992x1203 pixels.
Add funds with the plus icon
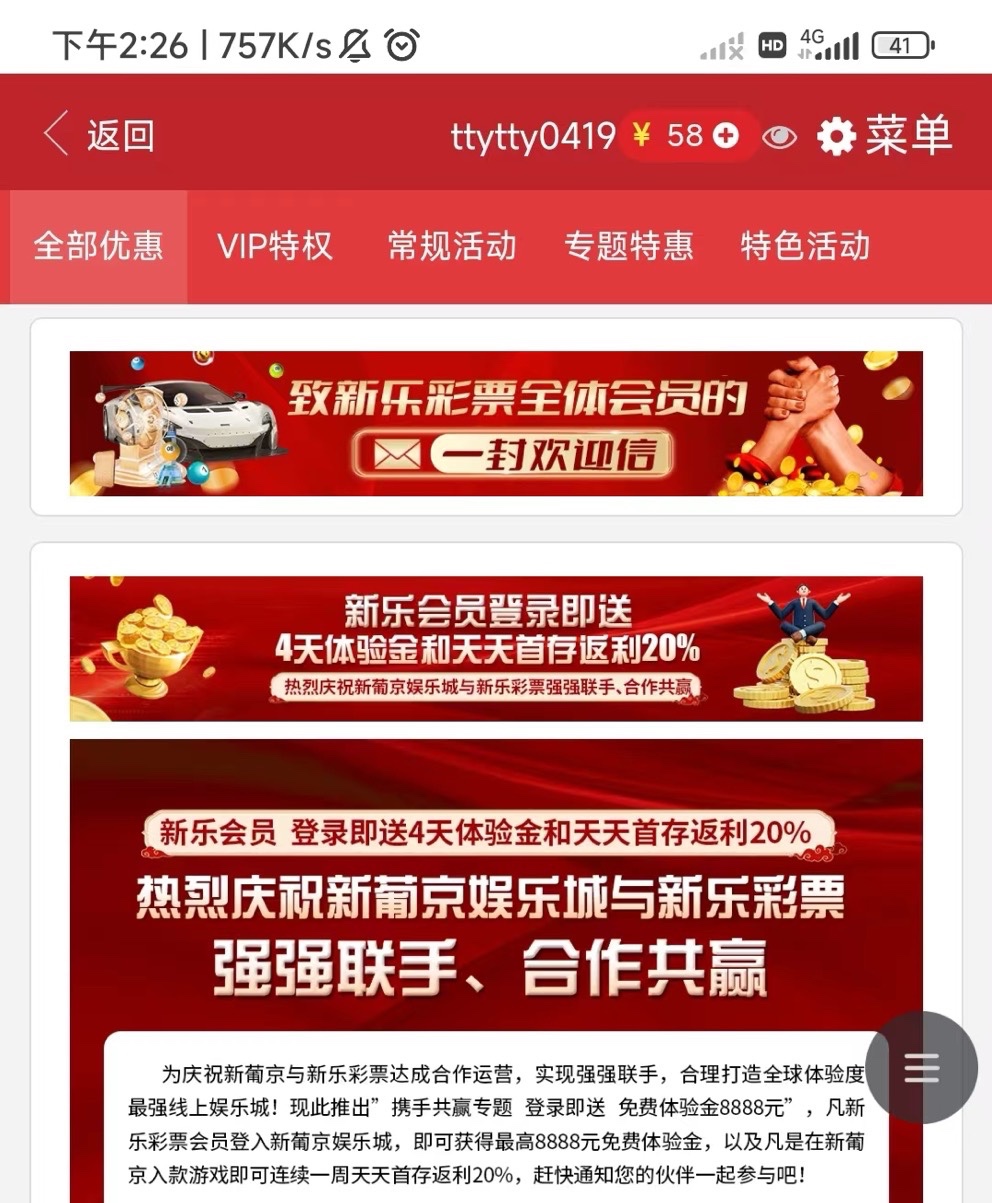click(x=726, y=136)
